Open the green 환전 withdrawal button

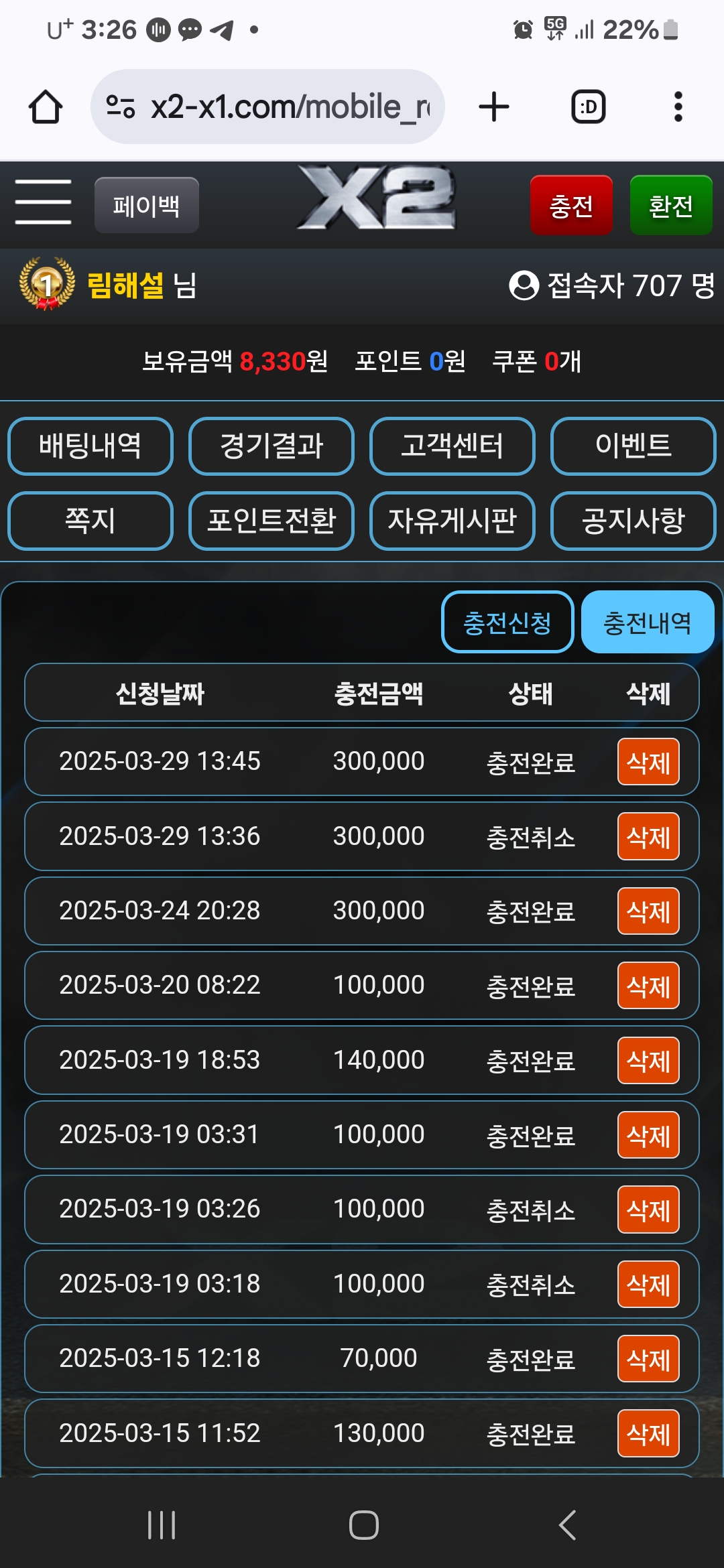pyautogui.click(x=670, y=205)
